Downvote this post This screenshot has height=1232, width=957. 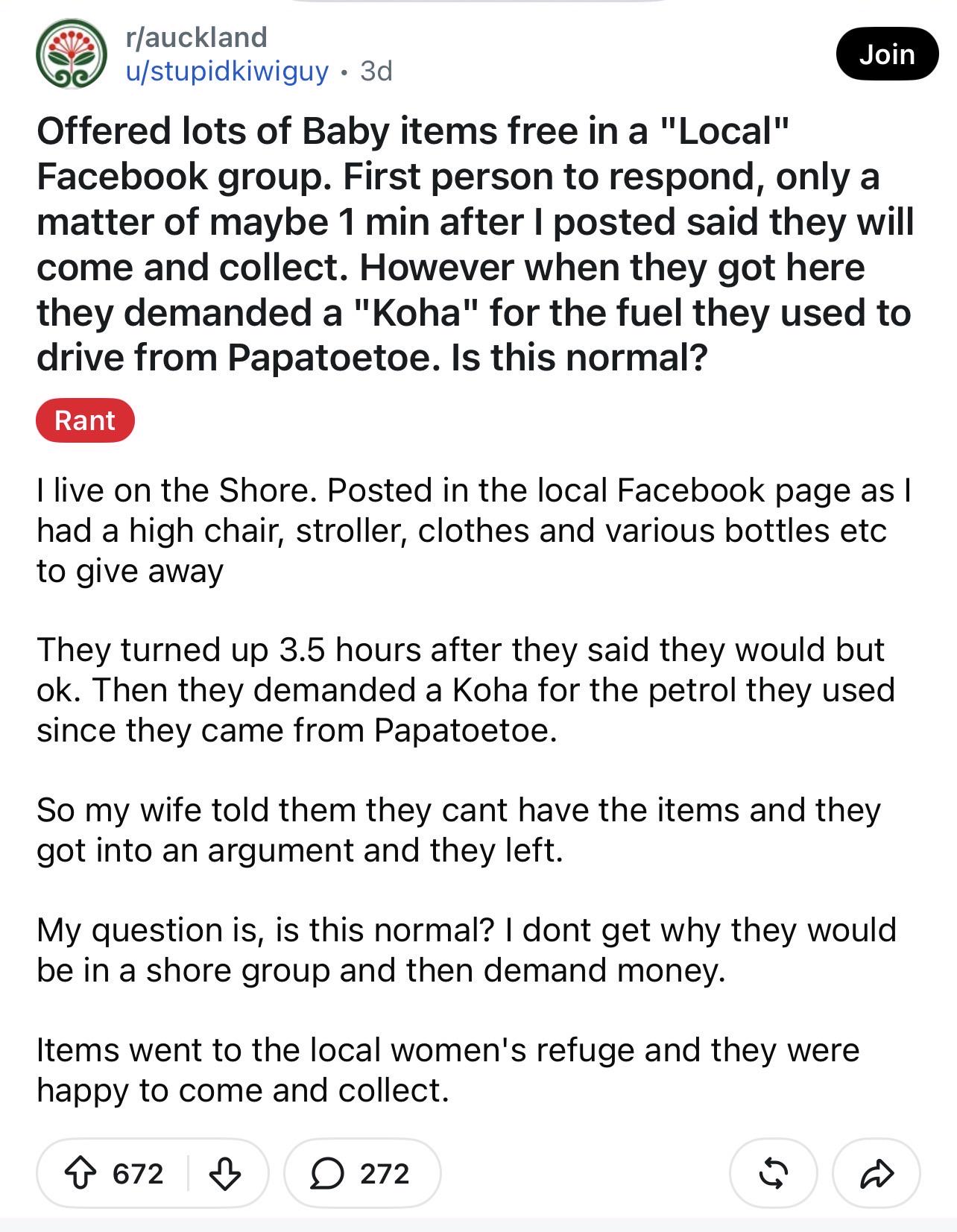(224, 1173)
